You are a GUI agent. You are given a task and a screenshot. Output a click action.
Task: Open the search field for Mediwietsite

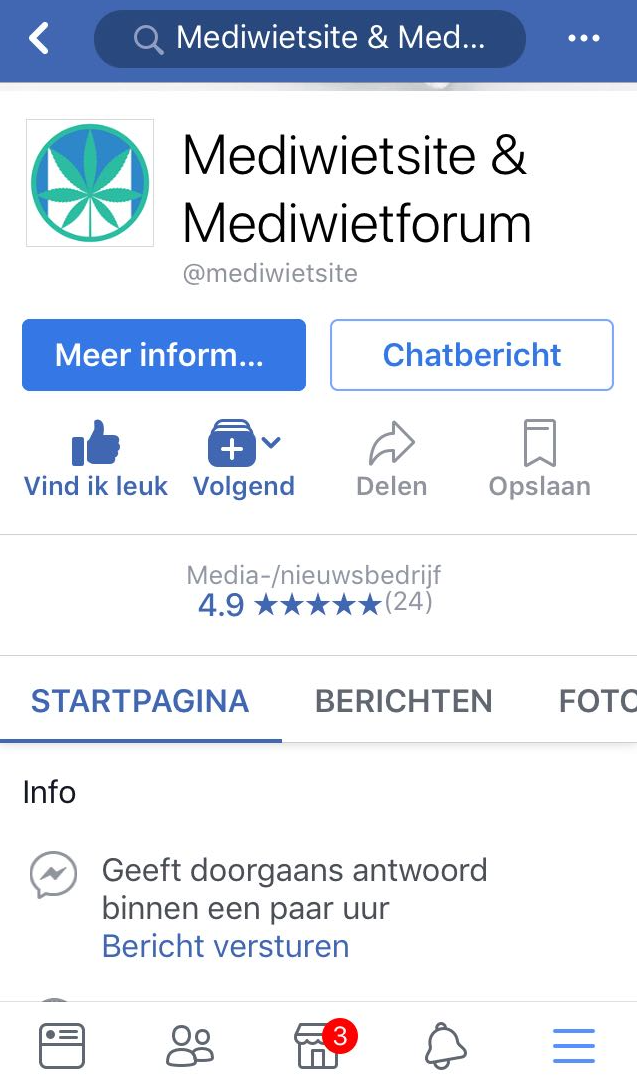309,38
